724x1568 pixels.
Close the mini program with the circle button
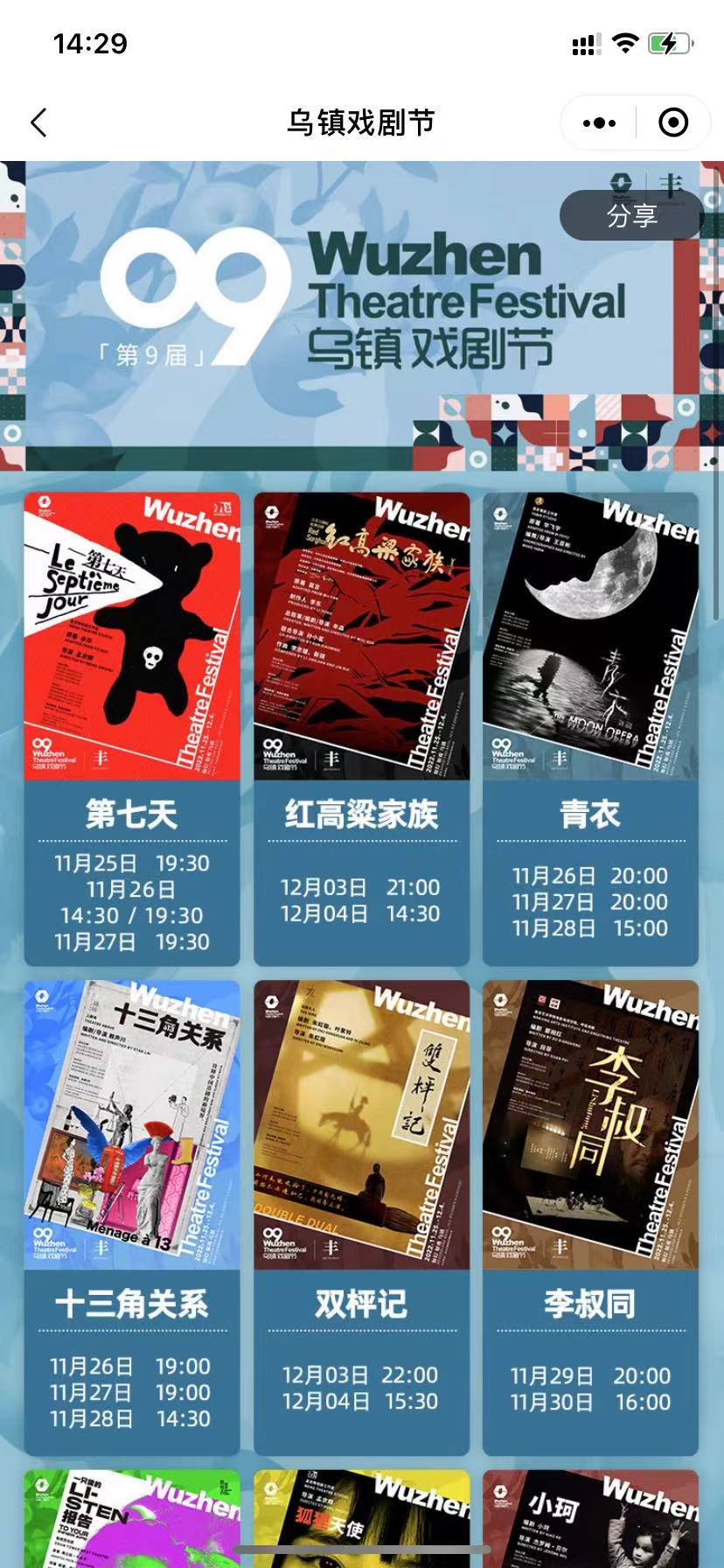coord(672,122)
